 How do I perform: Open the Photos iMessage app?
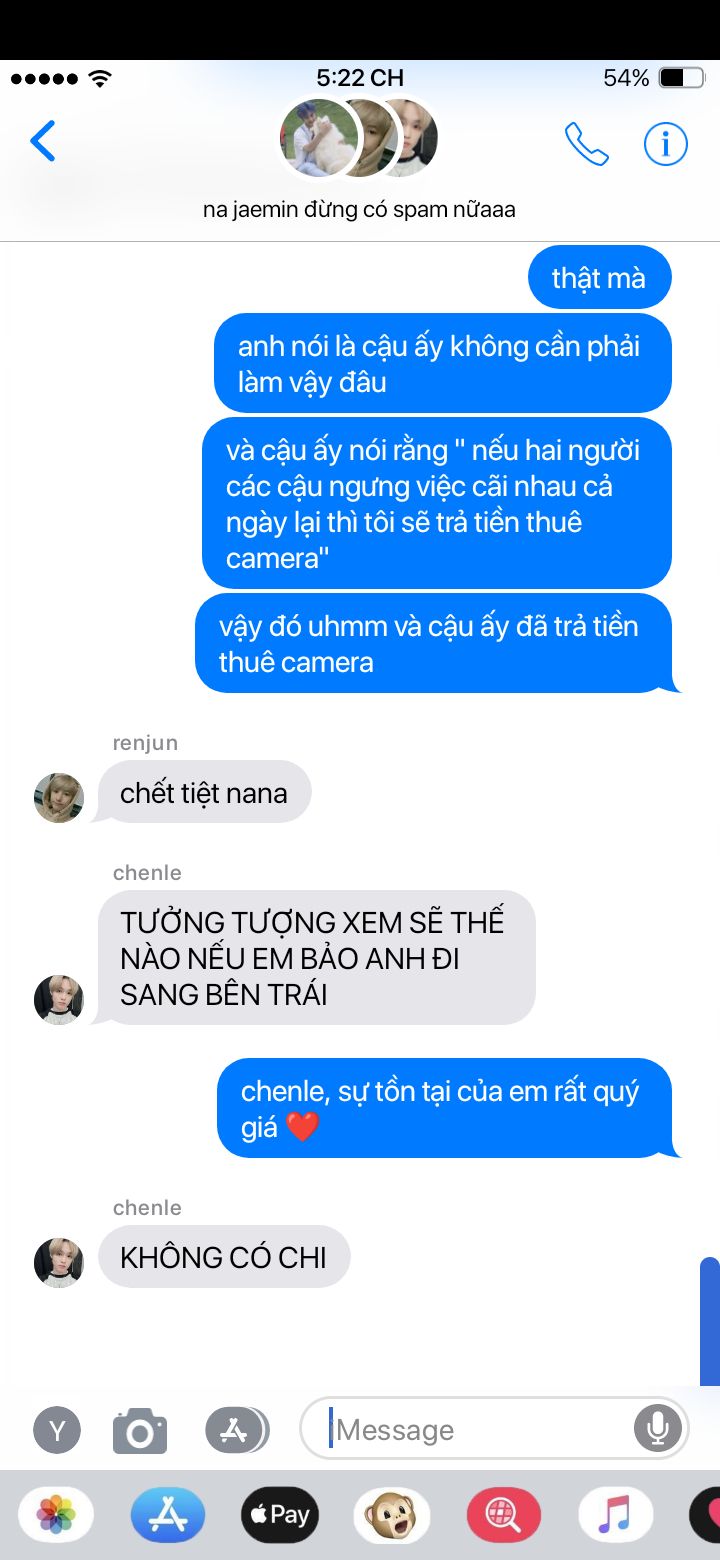[x=57, y=1515]
